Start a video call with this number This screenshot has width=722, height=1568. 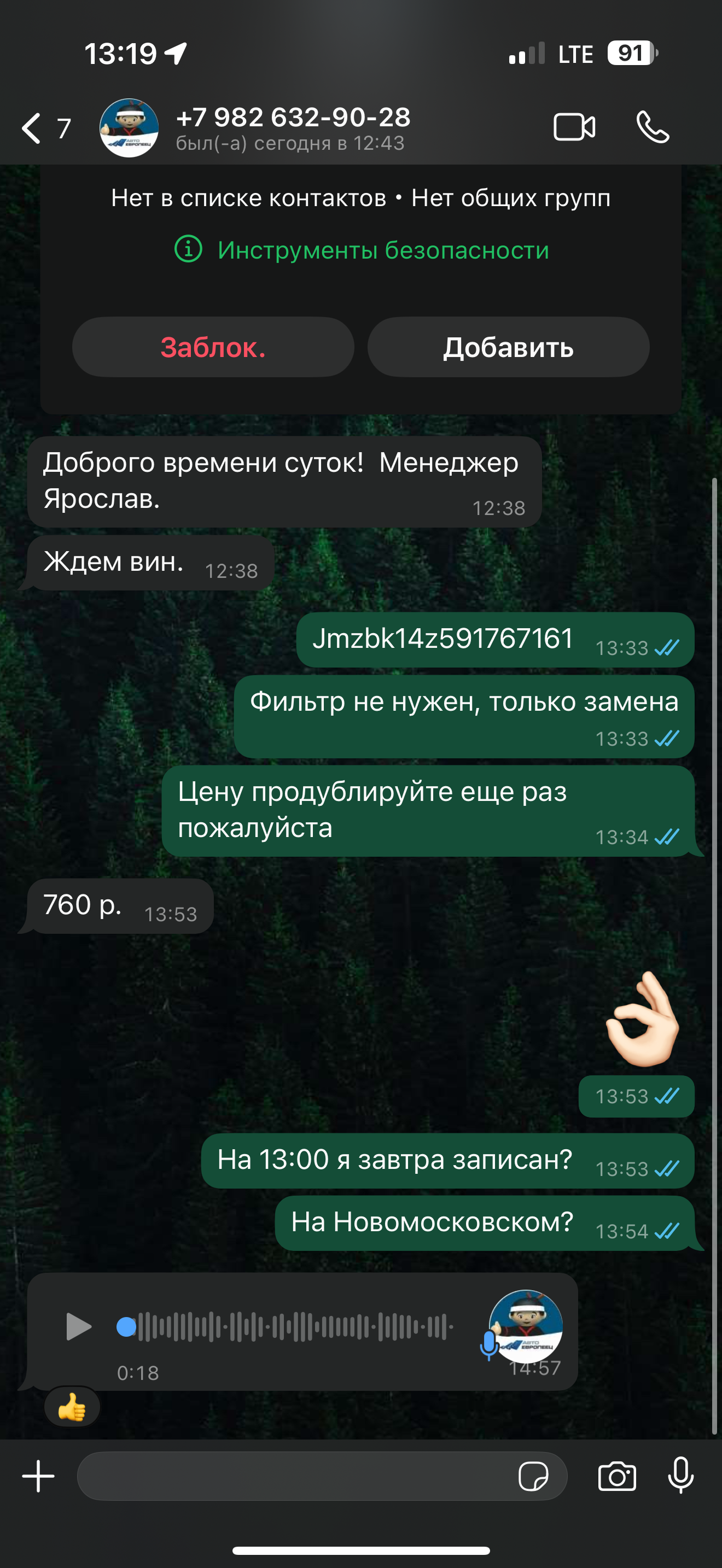(573, 127)
